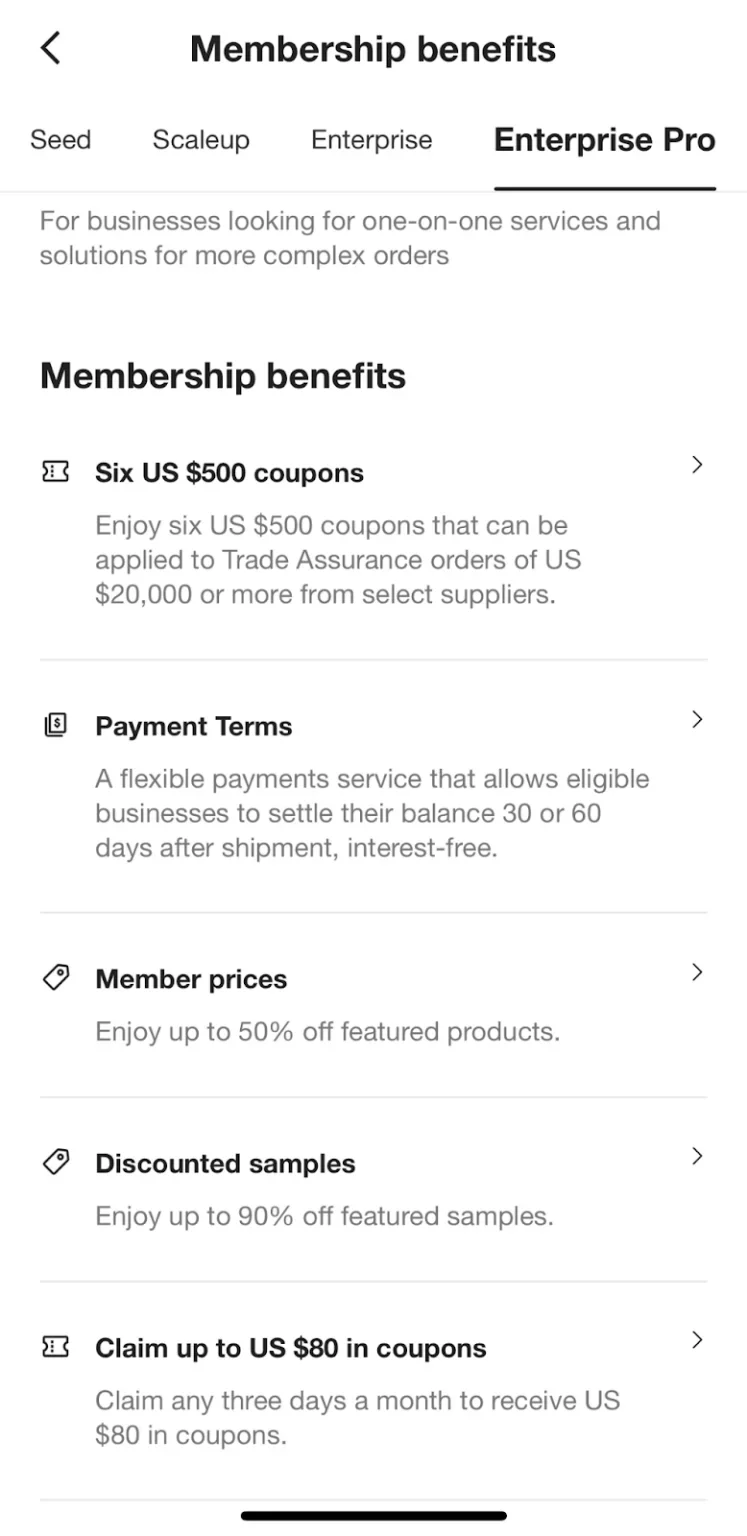
Task: Expand the Six US $500 coupons details chevron
Action: pyautogui.click(x=697, y=464)
